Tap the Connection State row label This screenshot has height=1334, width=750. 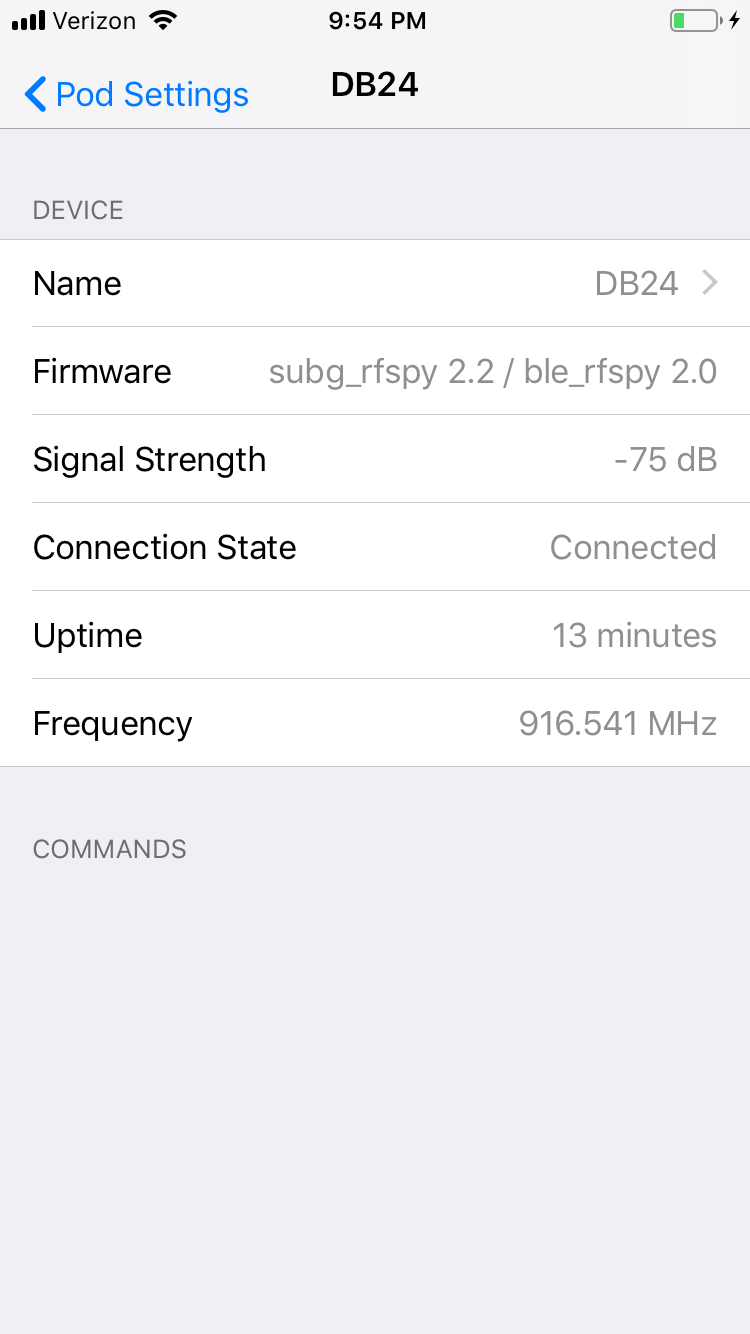click(164, 547)
